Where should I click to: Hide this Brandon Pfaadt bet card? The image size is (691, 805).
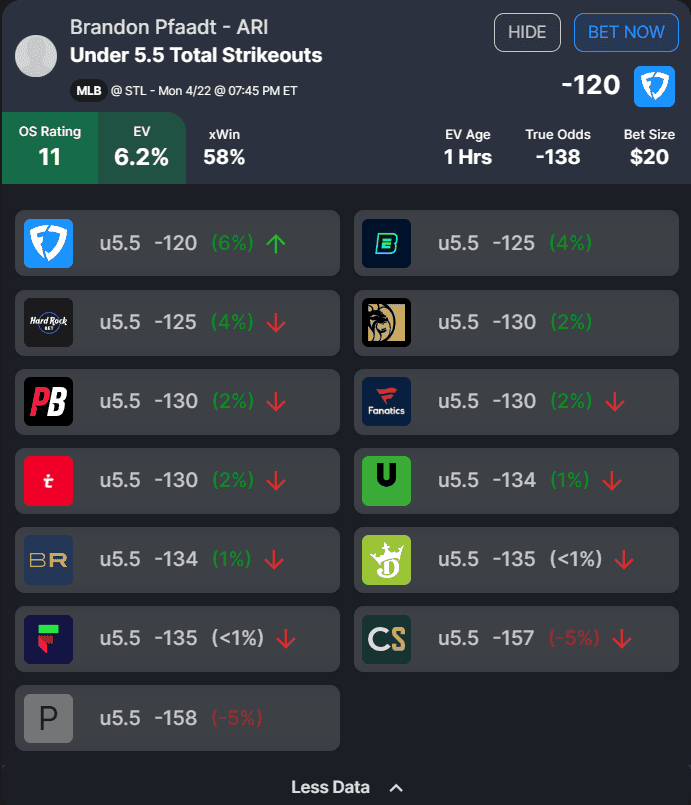pyautogui.click(x=527, y=32)
